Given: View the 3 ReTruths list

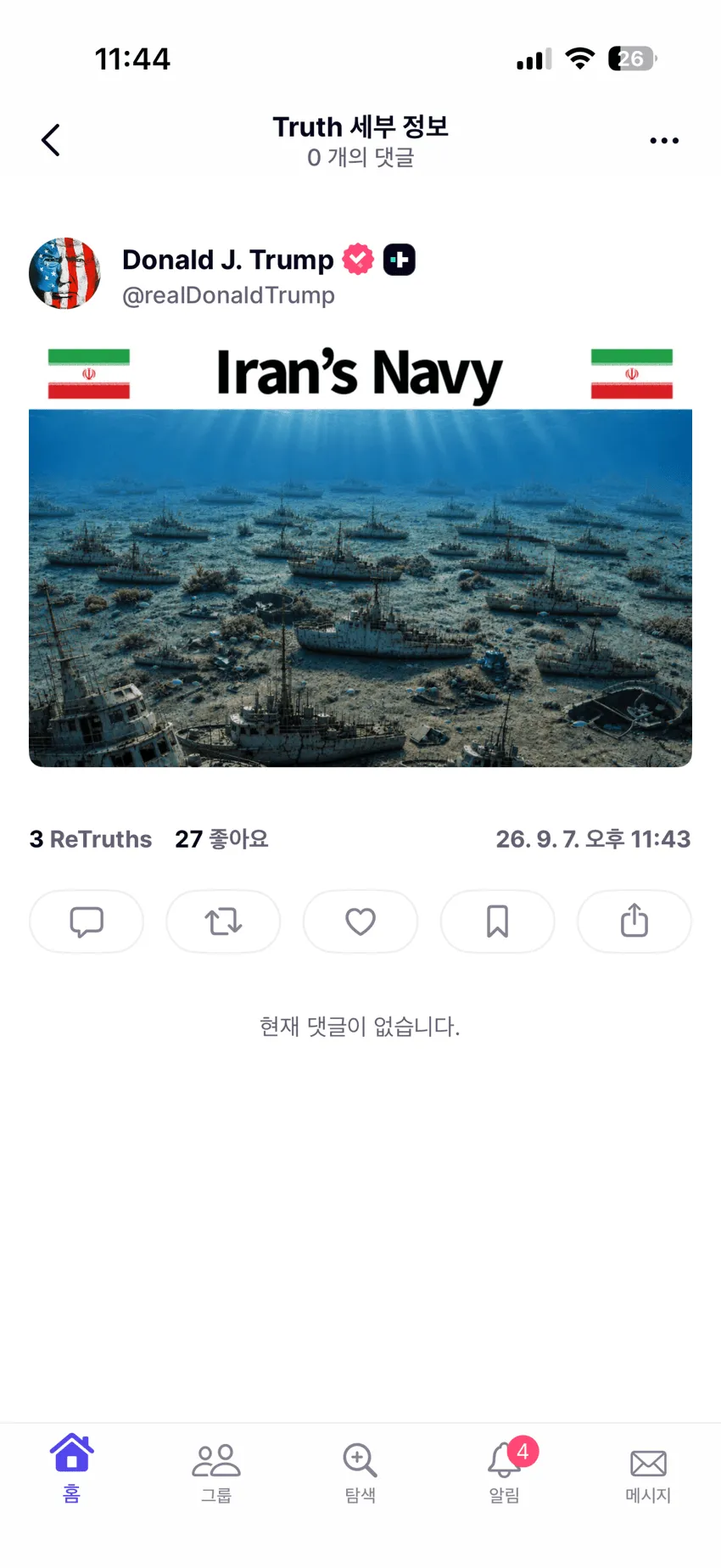Looking at the screenshot, I should coord(91,839).
